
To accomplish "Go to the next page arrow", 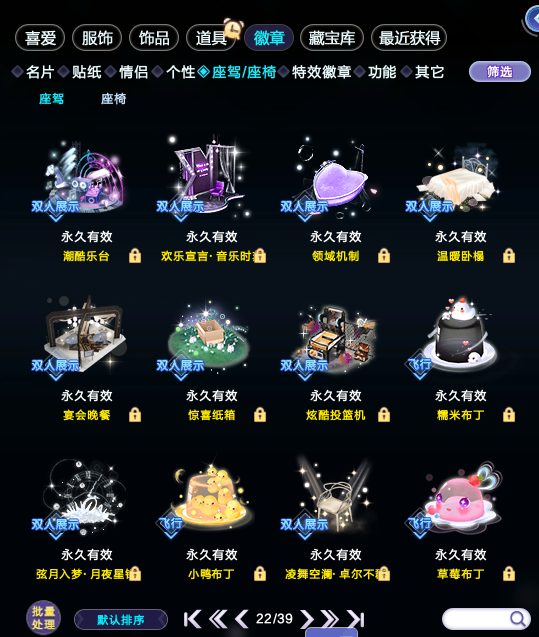I will 307,619.
